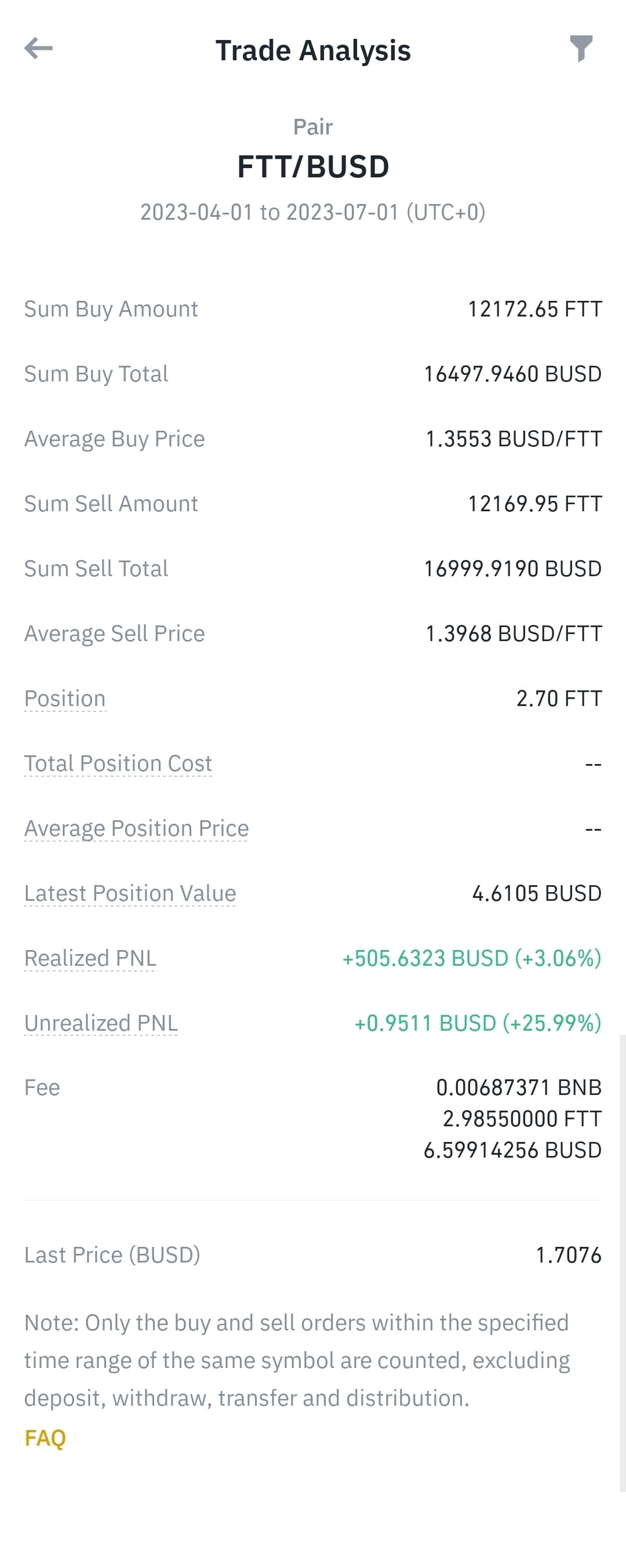Click the back arrow to exit Trade Analysis
Screen dimensions: 626x1568
coord(39,49)
